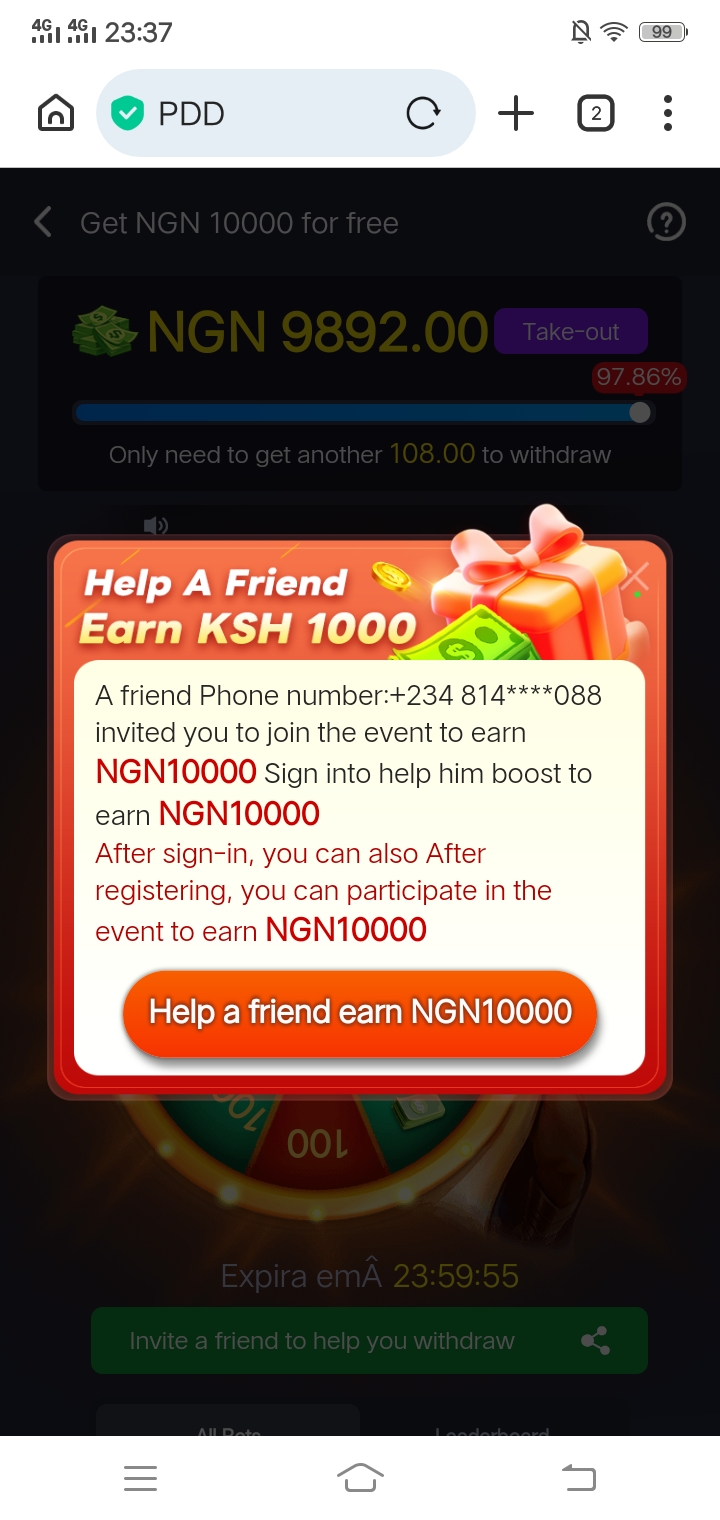This screenshot has width=720, height=1520.
Task: Go back with the system back button
Action: (x=578, y=1477)
